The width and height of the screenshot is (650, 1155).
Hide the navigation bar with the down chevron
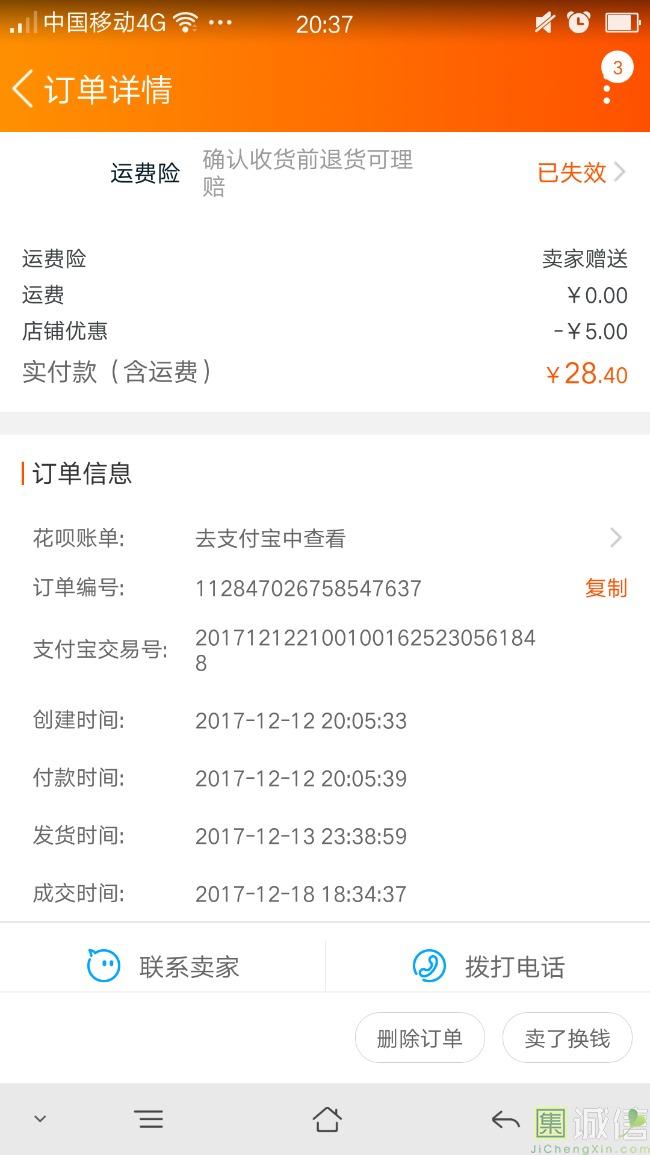[41, 1120]
